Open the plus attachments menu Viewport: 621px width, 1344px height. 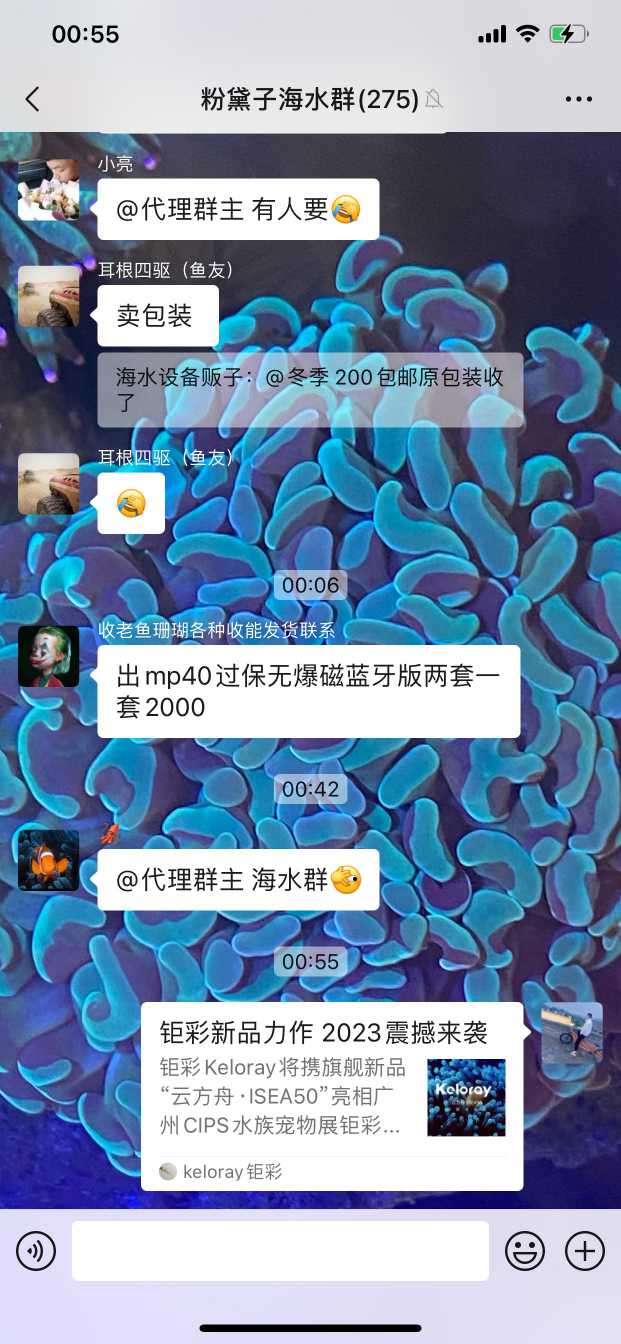coord(585,1251)
